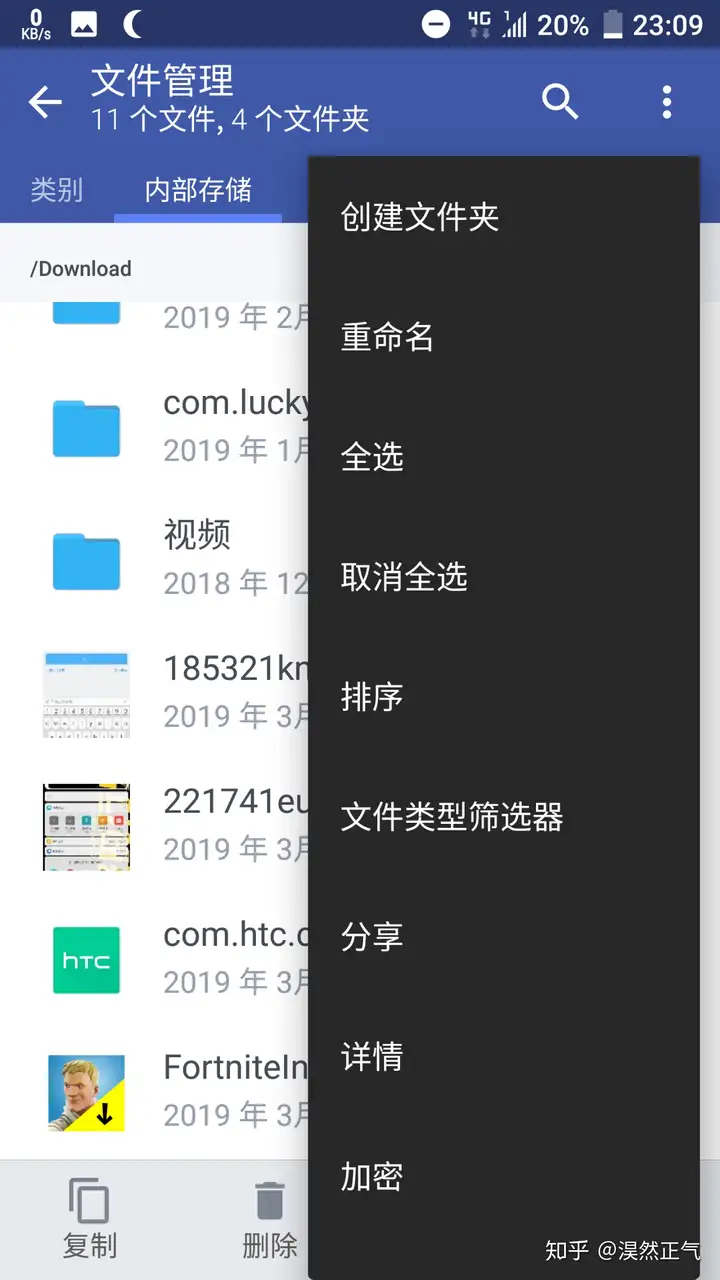This screenshot has width=720, height=1280.
Task: Open the 视频 folder
Action: tap(155, 559)
